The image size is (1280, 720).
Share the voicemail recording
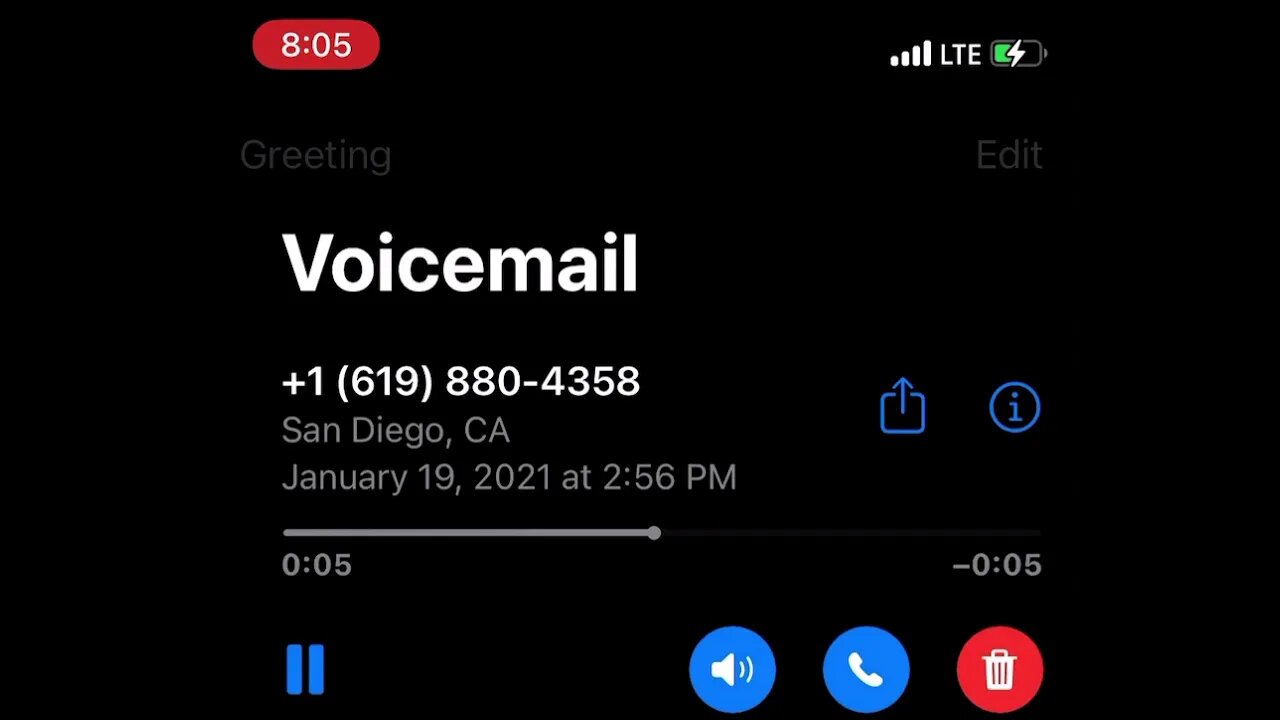902,406
